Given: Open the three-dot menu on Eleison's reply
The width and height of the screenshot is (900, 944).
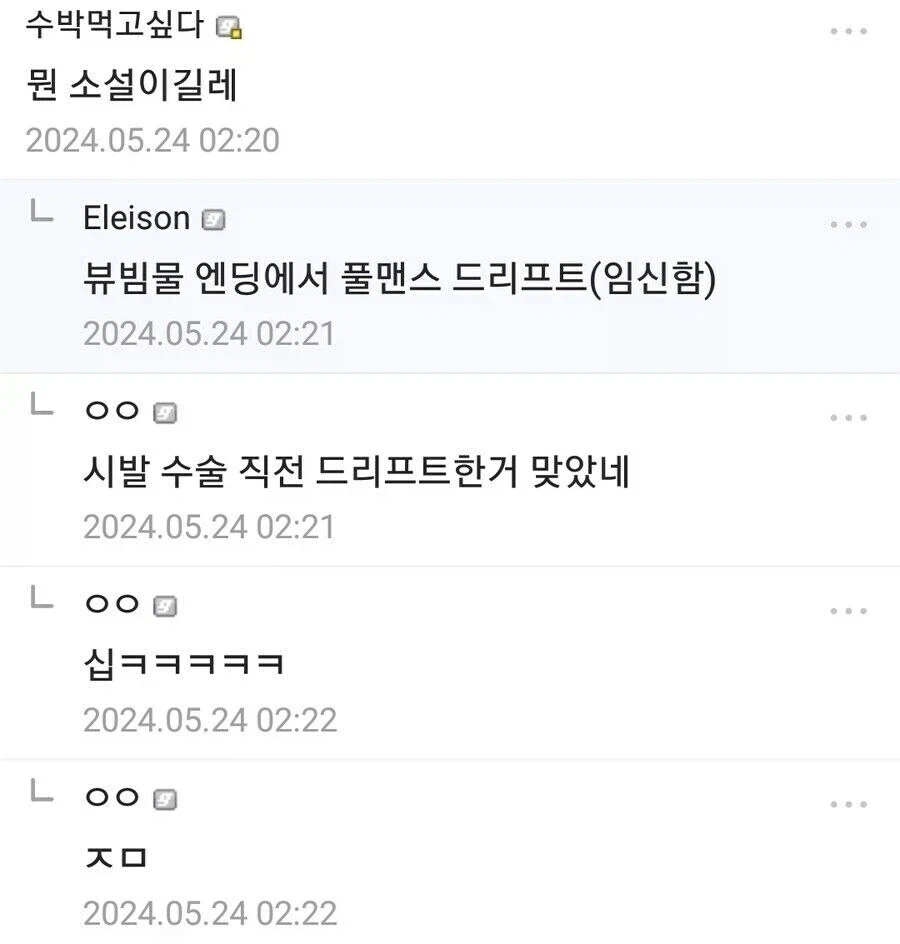Looking at the screenshot, I should point(847,225).
